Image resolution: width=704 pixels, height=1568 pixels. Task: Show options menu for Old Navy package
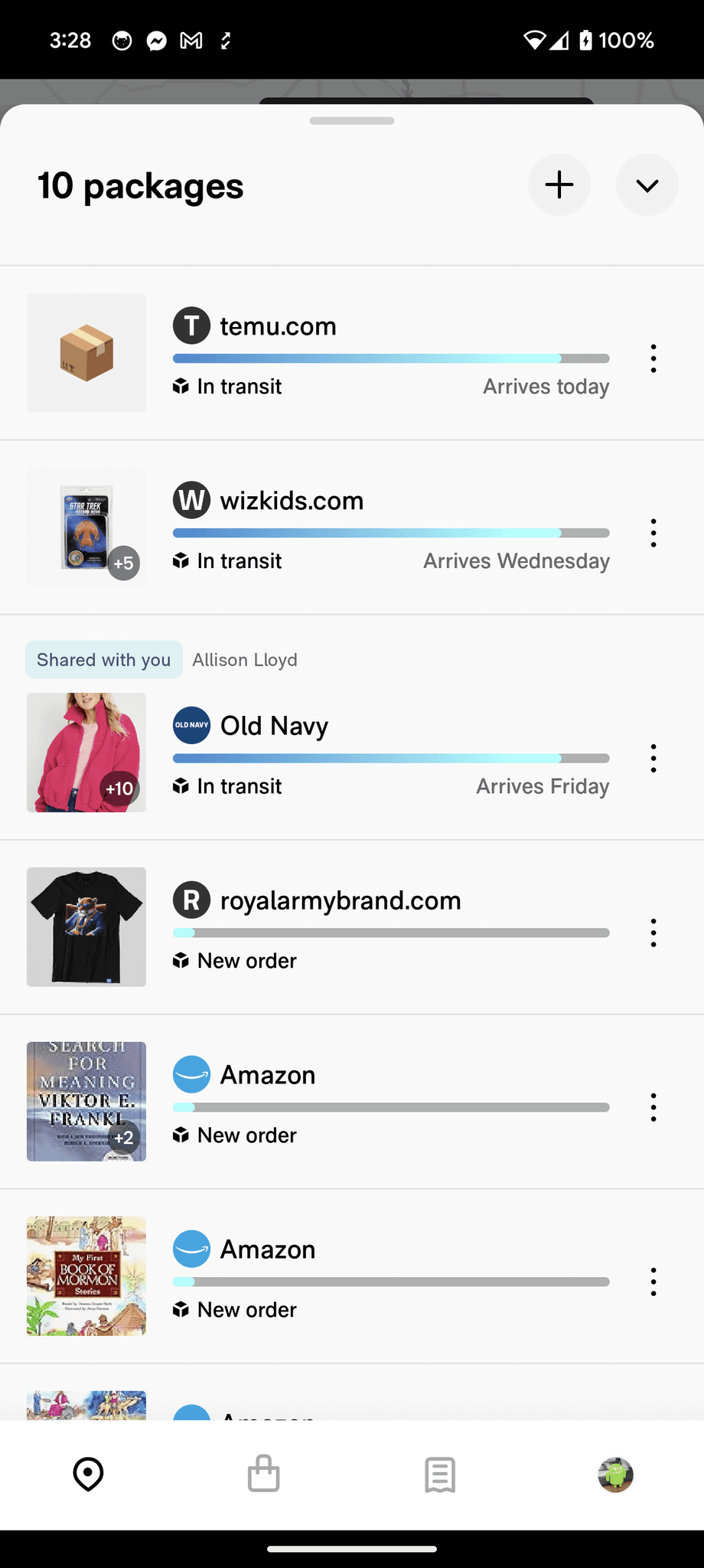pyautogui.click(x=653, y=758)
